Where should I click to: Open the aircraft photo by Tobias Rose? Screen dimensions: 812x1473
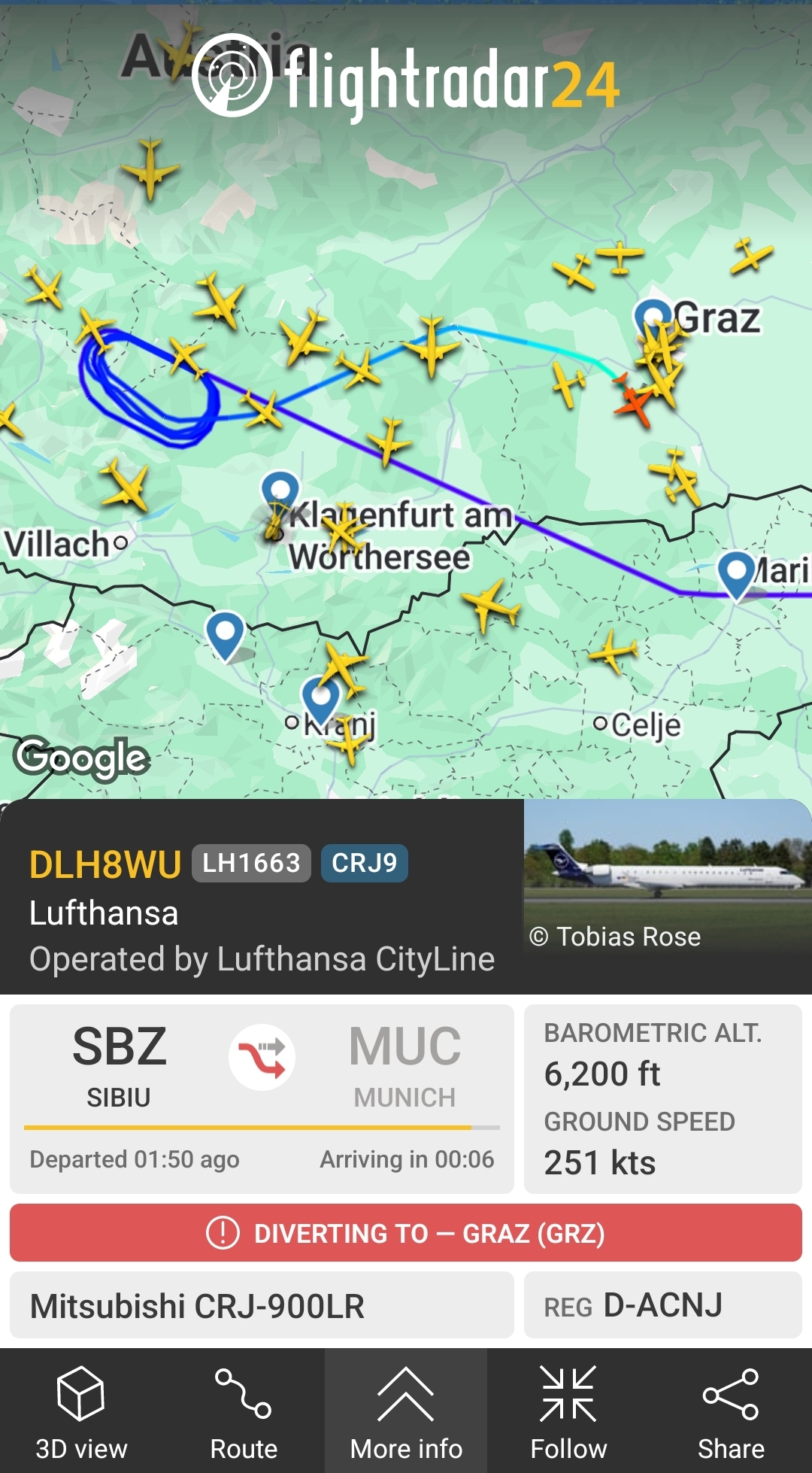(x=668, y=896)
